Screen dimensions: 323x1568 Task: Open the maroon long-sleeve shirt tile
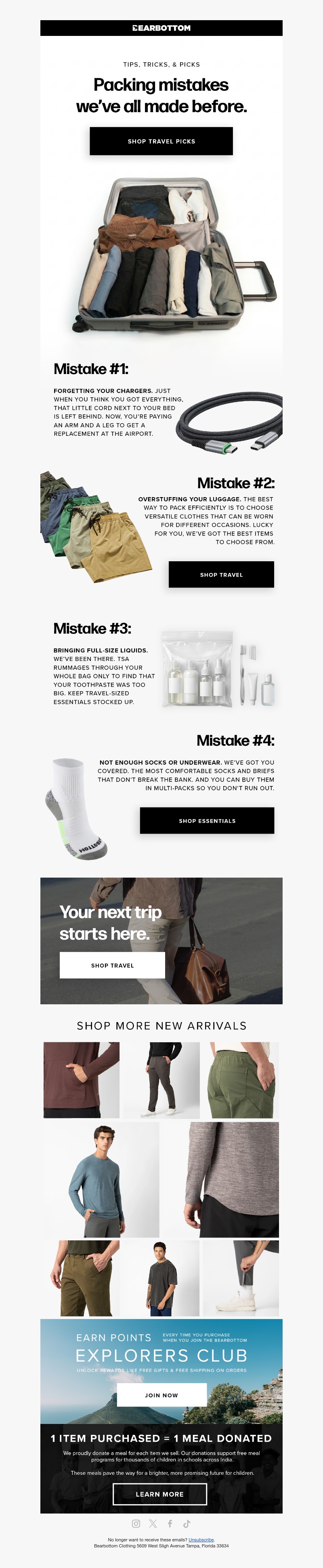81,1080
